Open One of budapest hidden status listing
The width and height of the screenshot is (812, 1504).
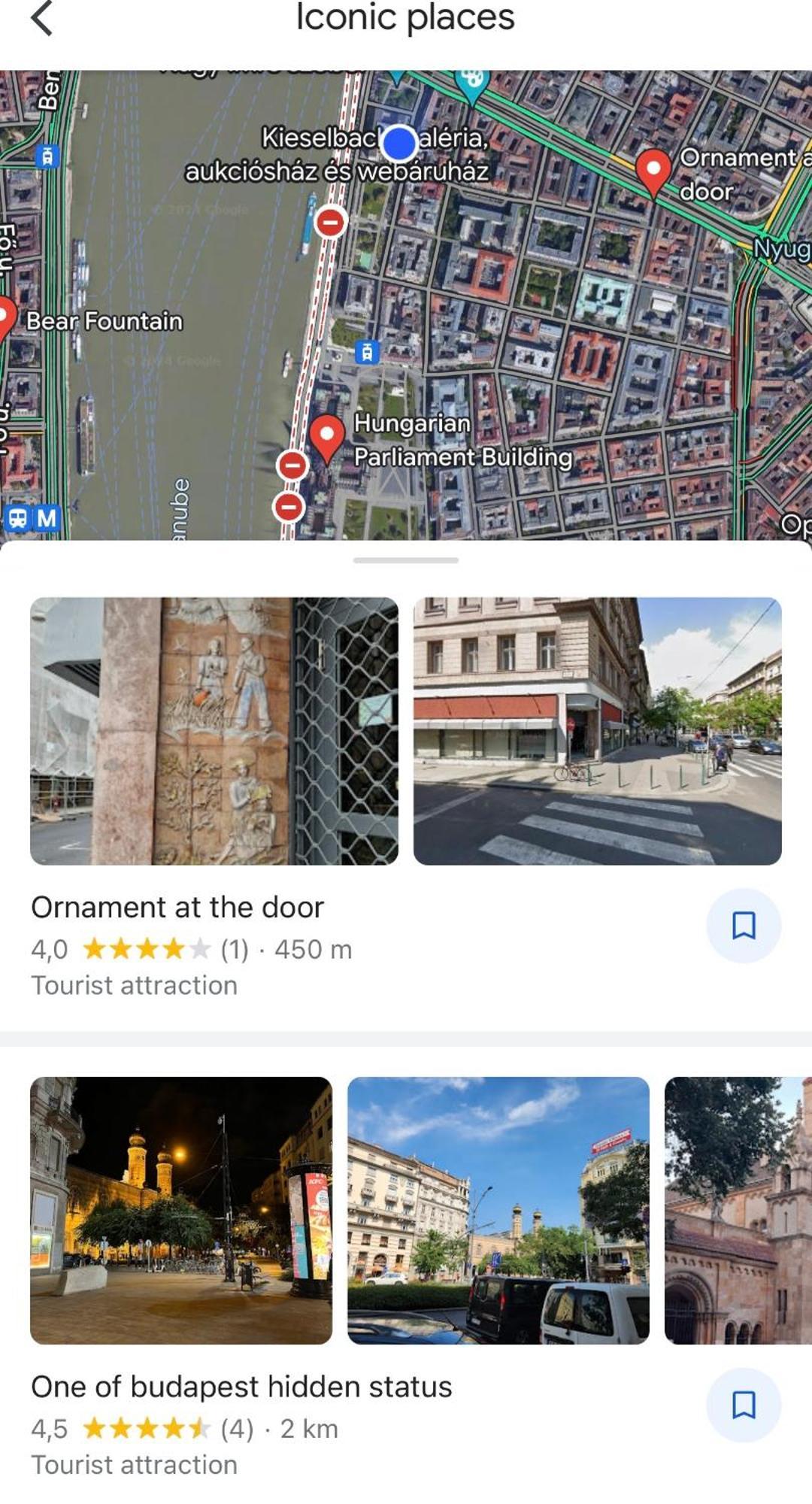(x=241, y=1387)
